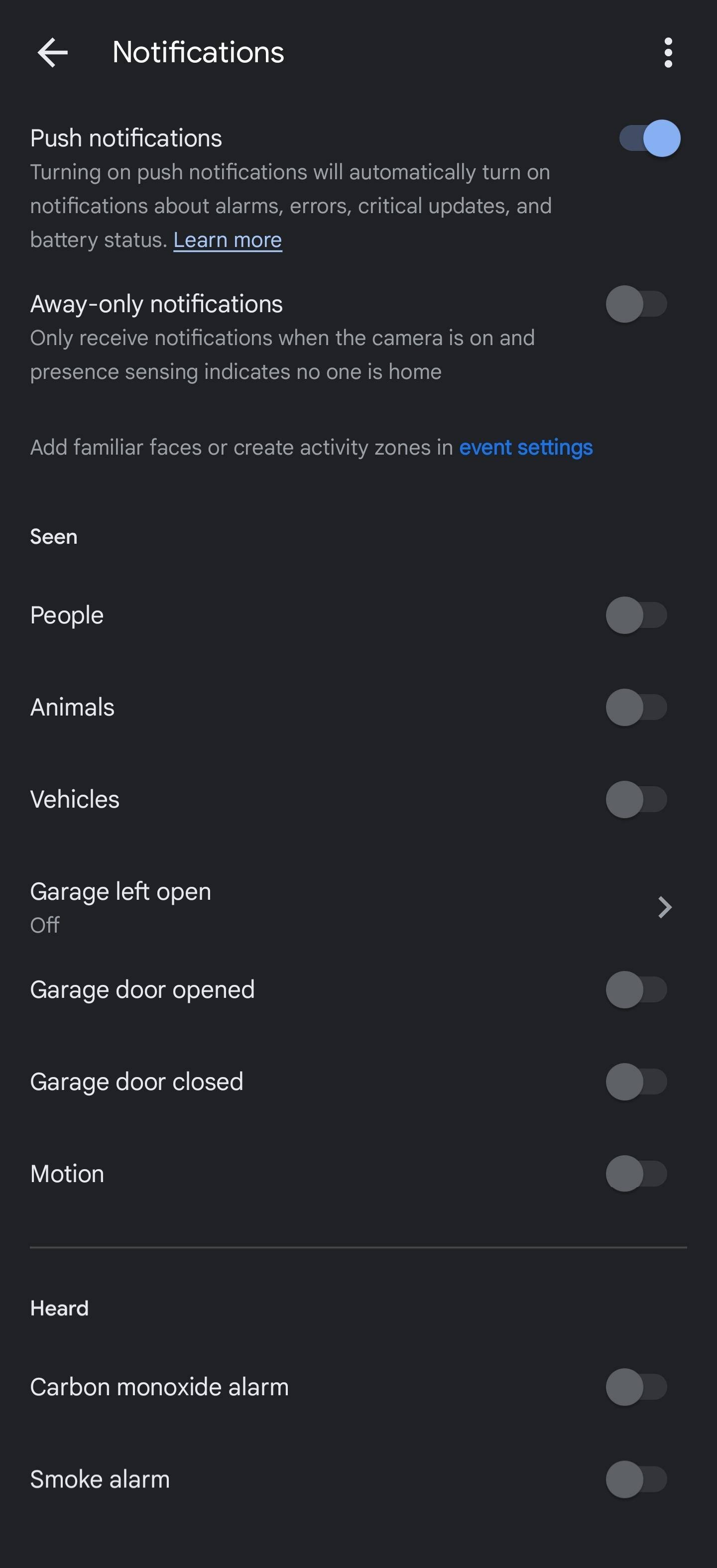
Task: Enable Animals notifications
Action: (x=635, y=707)
